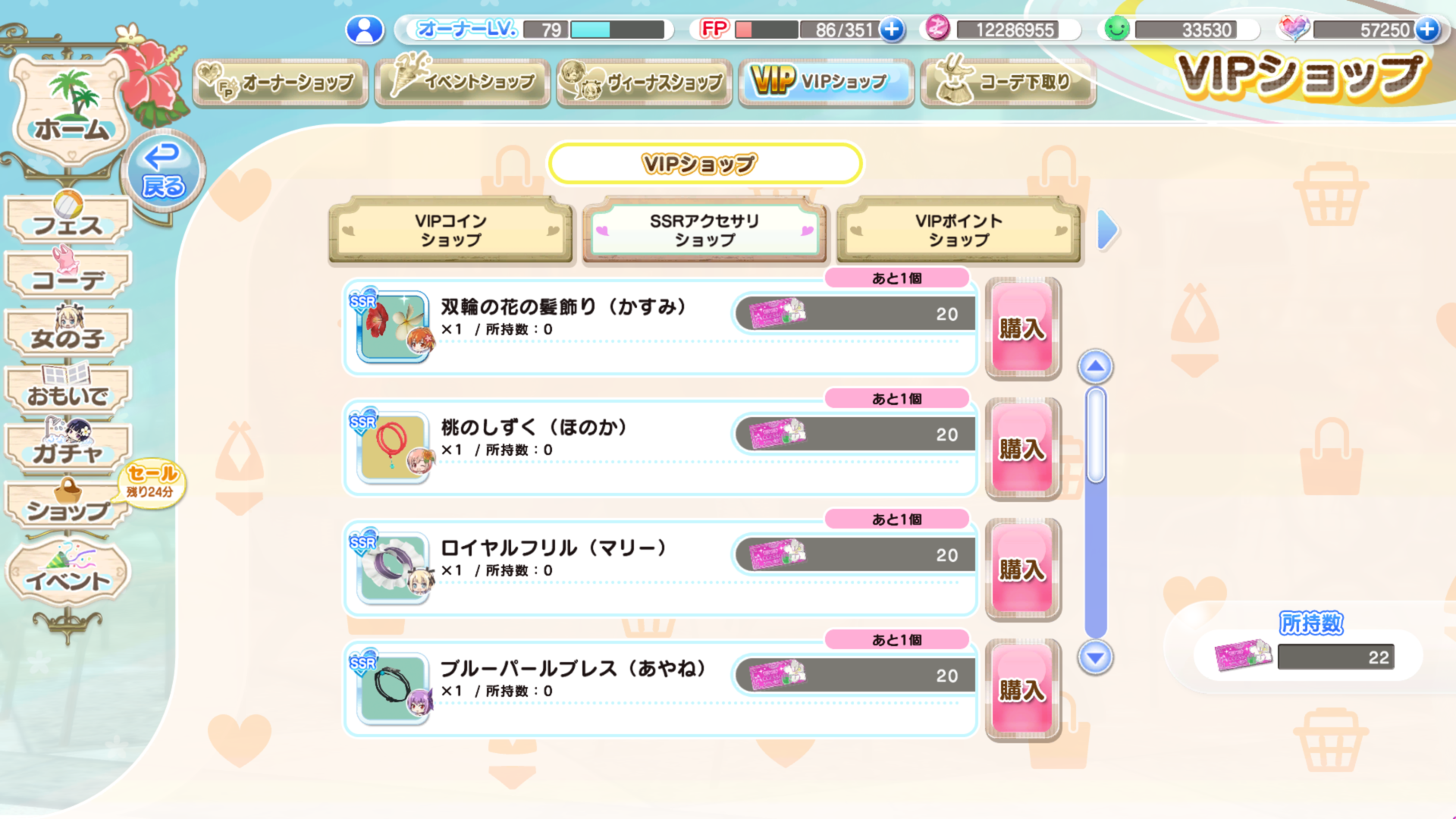Image resolution: width=1456 pixels, height=819 pixels.
Task: Open ヴィーナスショップ tab
Action: point(645,83)
